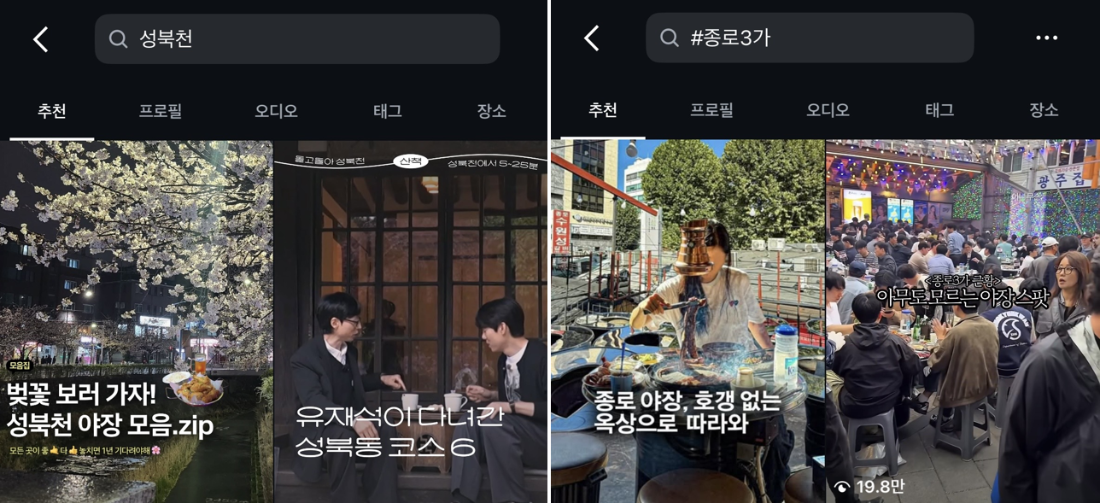Image resolution: width=1100 pixels, height=503 pixels.
Task: Switch to 오디오 tab in 성북천 results
Action: pyautogui.click(x=276, y=111)
